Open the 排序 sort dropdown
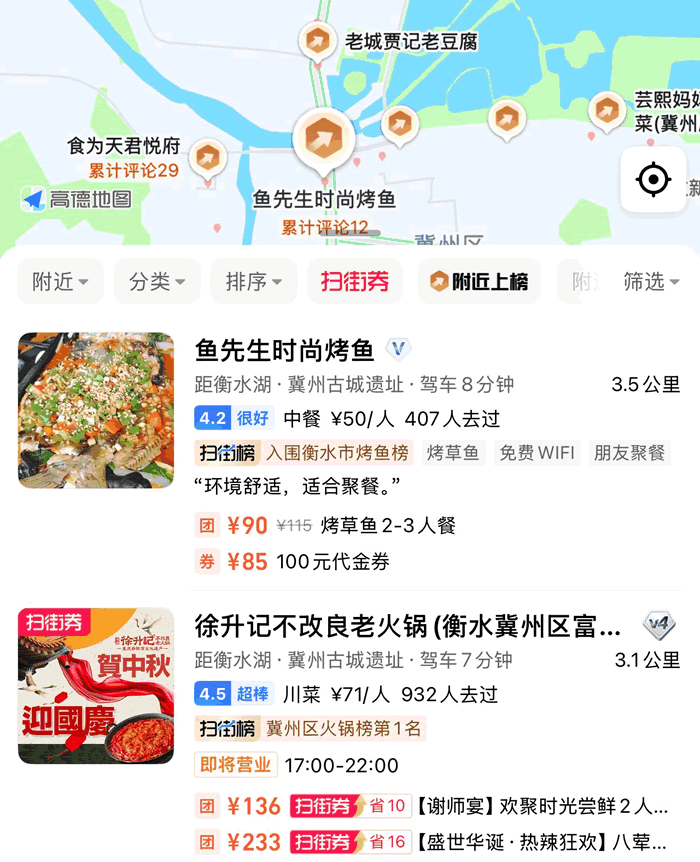 tap(253, 282)
